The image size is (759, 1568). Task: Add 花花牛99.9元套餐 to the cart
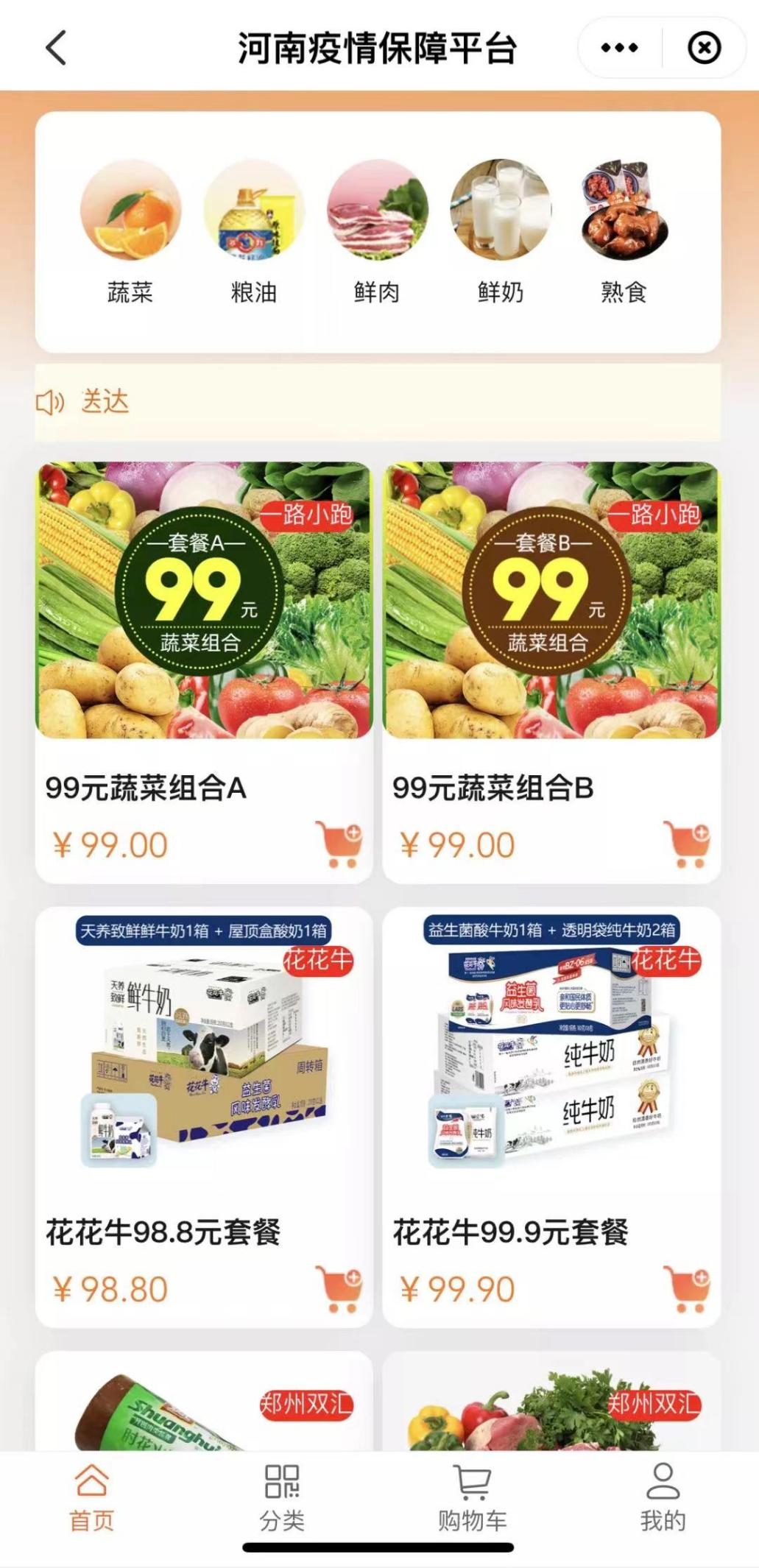[x=687, y=1288]
